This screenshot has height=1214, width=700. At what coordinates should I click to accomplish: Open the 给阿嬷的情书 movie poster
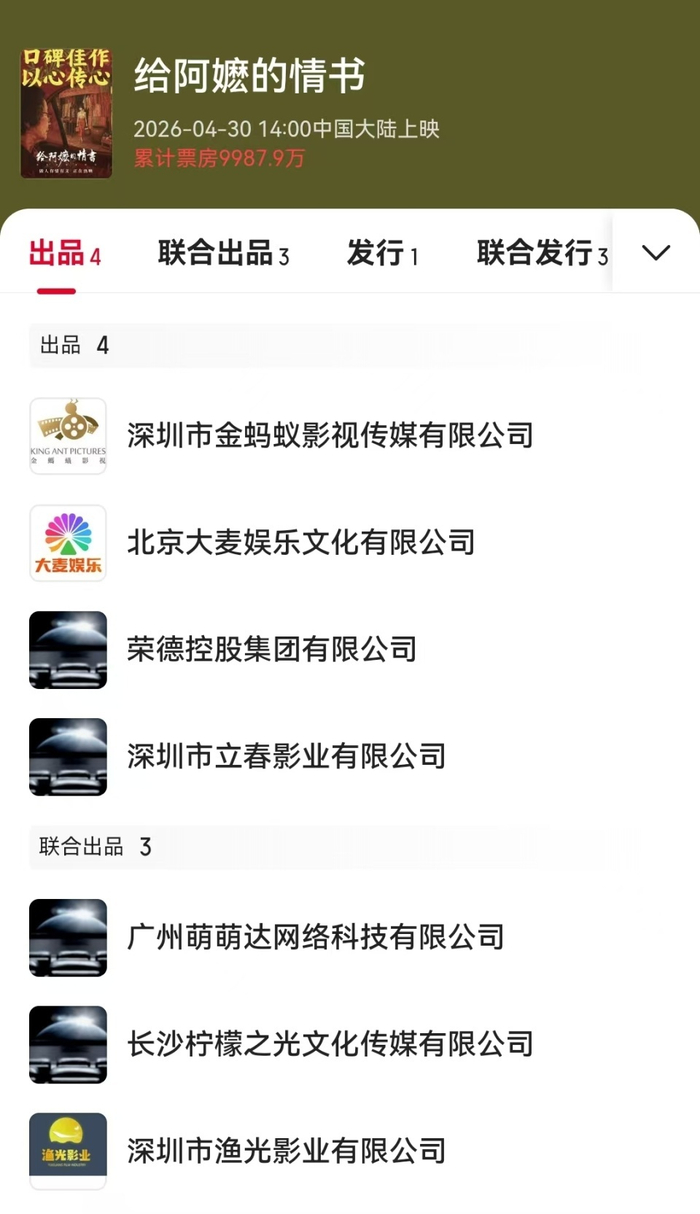click(67, 113)
